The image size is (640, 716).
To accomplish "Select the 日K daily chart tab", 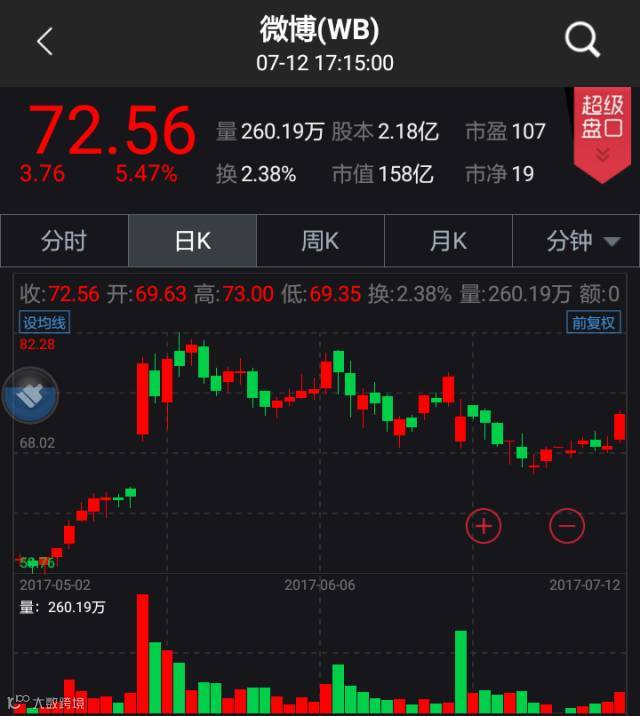I will (192, 241).
